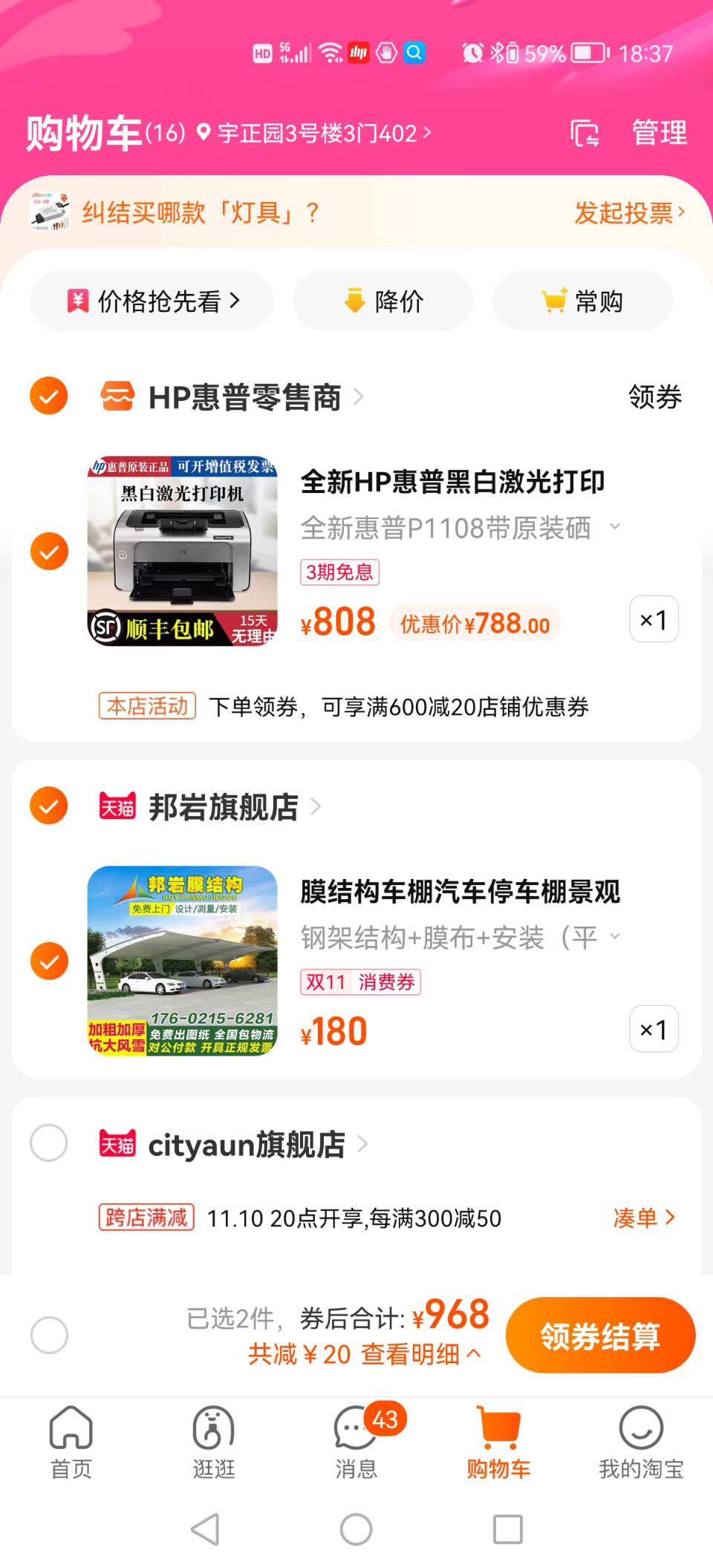
Task: Deselect all items from HP惠普零售商 shop
Action: (49, 396)
